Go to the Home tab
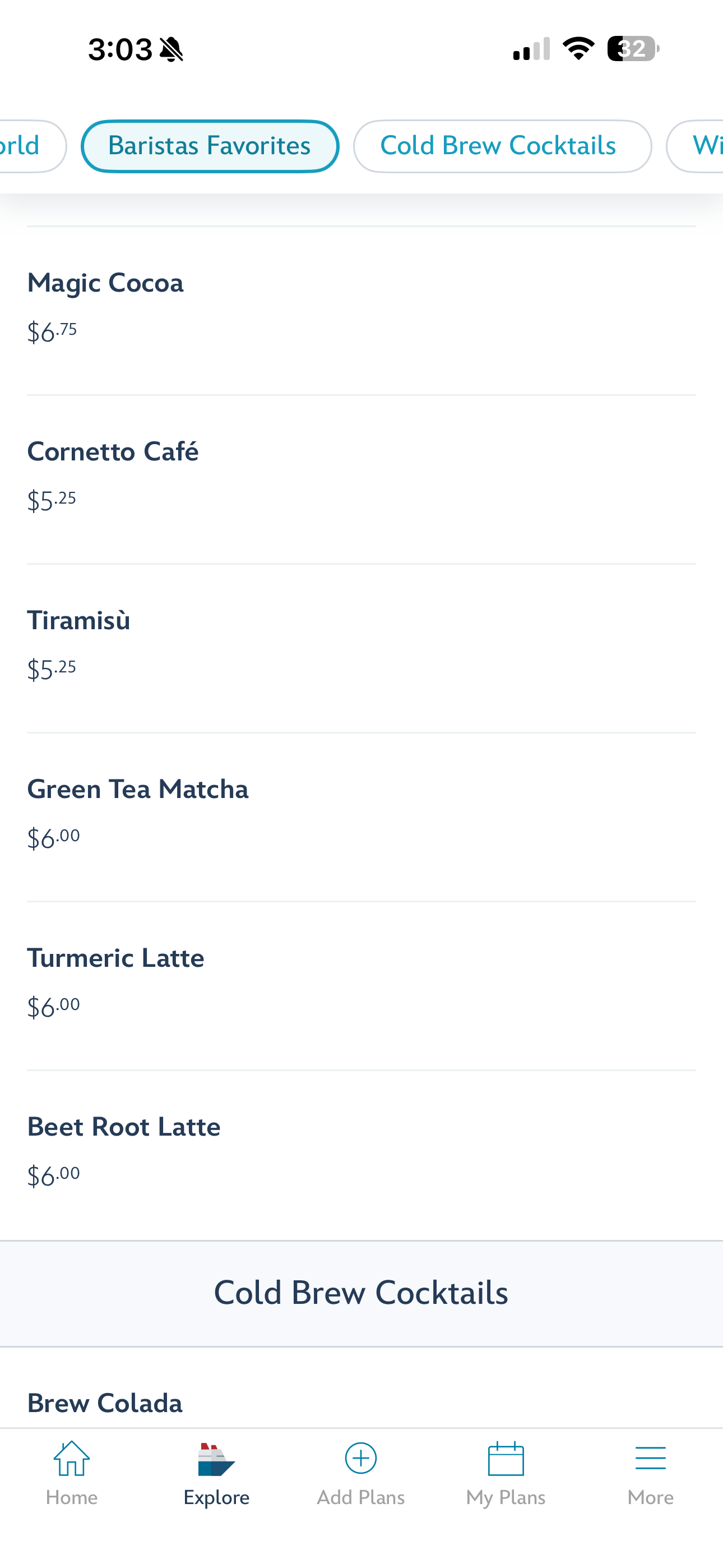 click(x=72, y=1473)
